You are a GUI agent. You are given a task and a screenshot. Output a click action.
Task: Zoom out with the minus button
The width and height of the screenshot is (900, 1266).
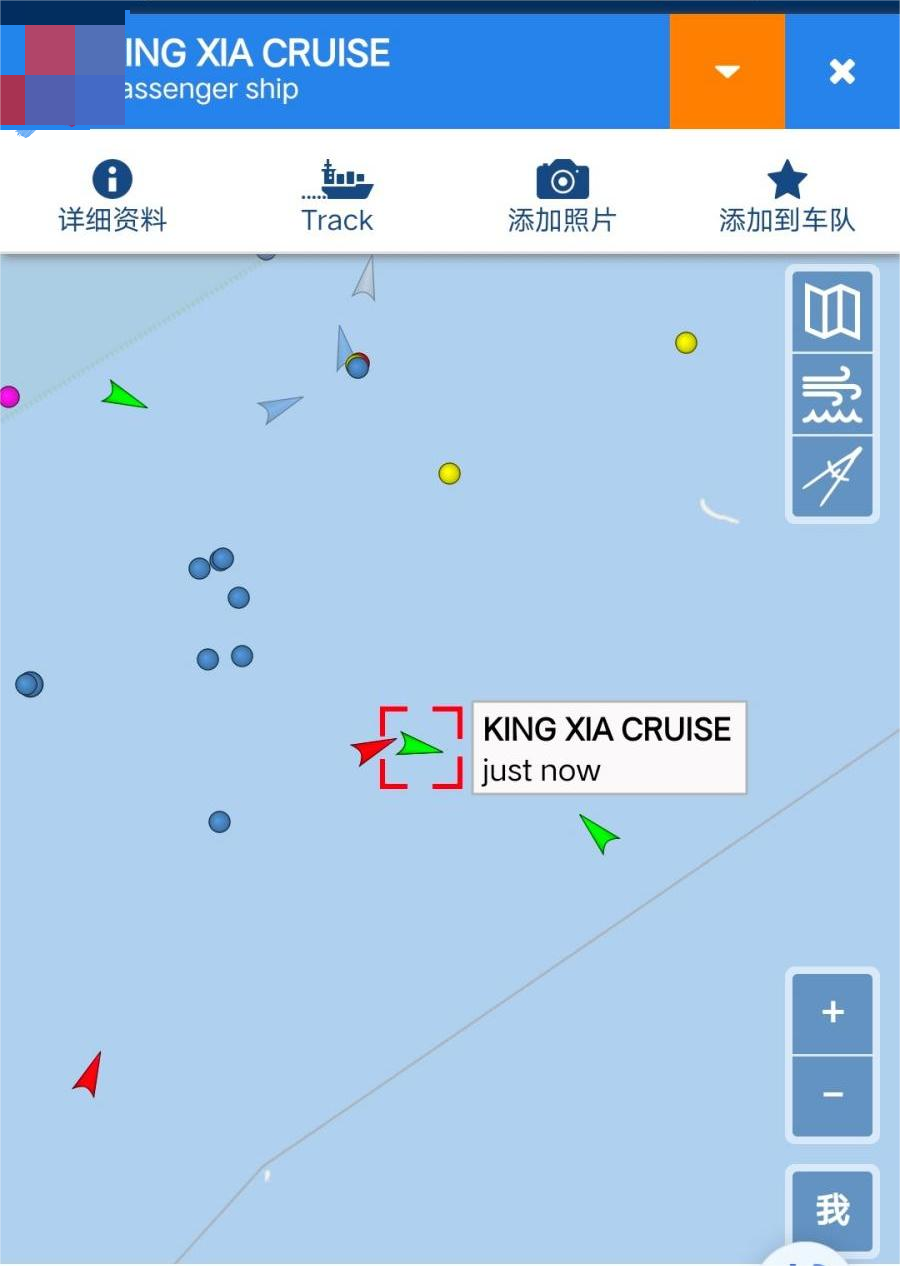(x=832, y=1095)
